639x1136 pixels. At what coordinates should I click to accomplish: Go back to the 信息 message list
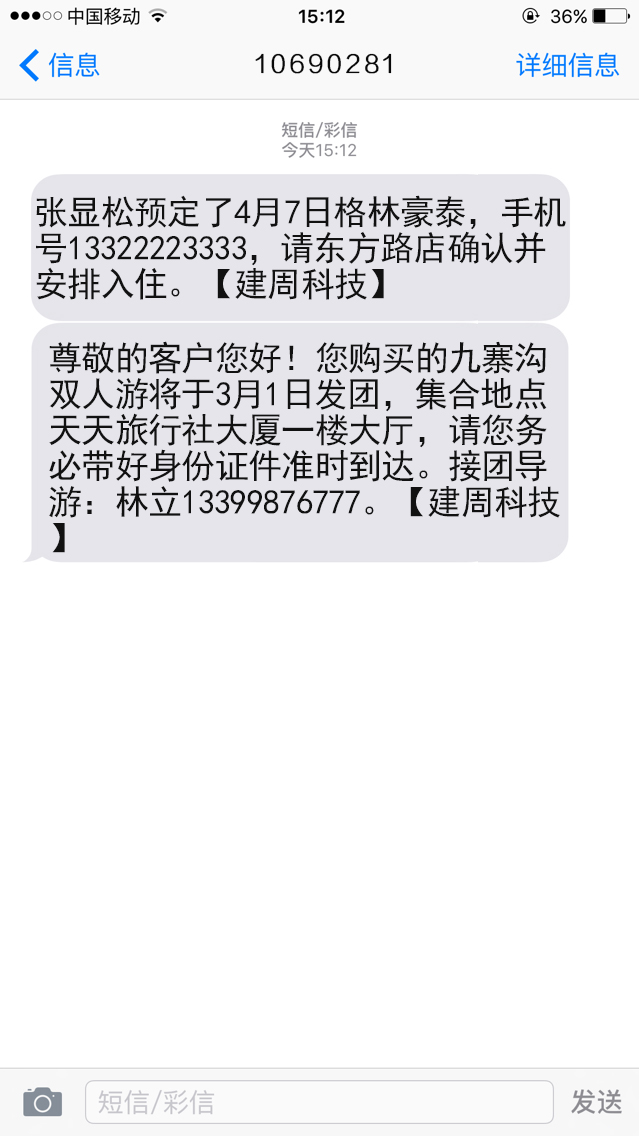[60, 66]
